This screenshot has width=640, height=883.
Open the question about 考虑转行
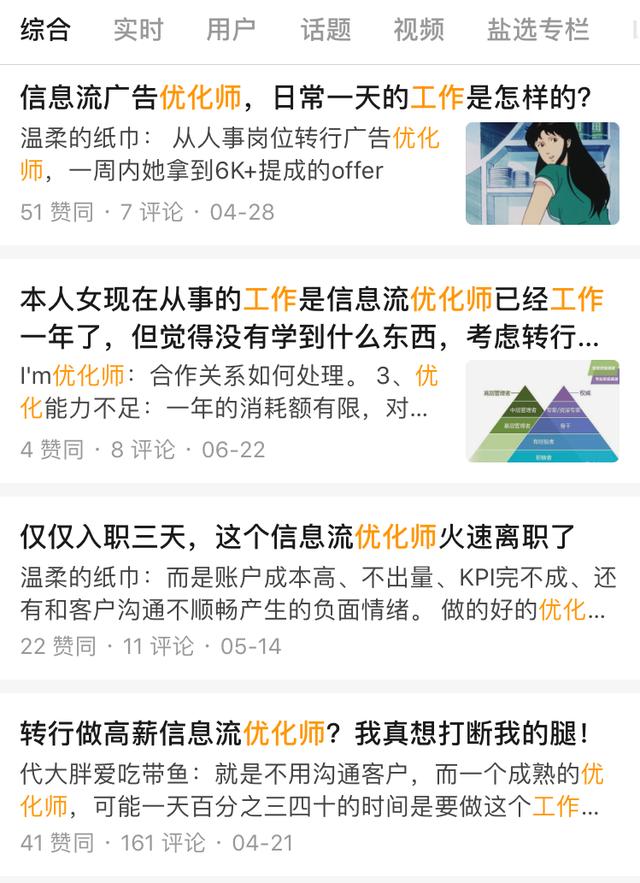click(x=310, y=316)
